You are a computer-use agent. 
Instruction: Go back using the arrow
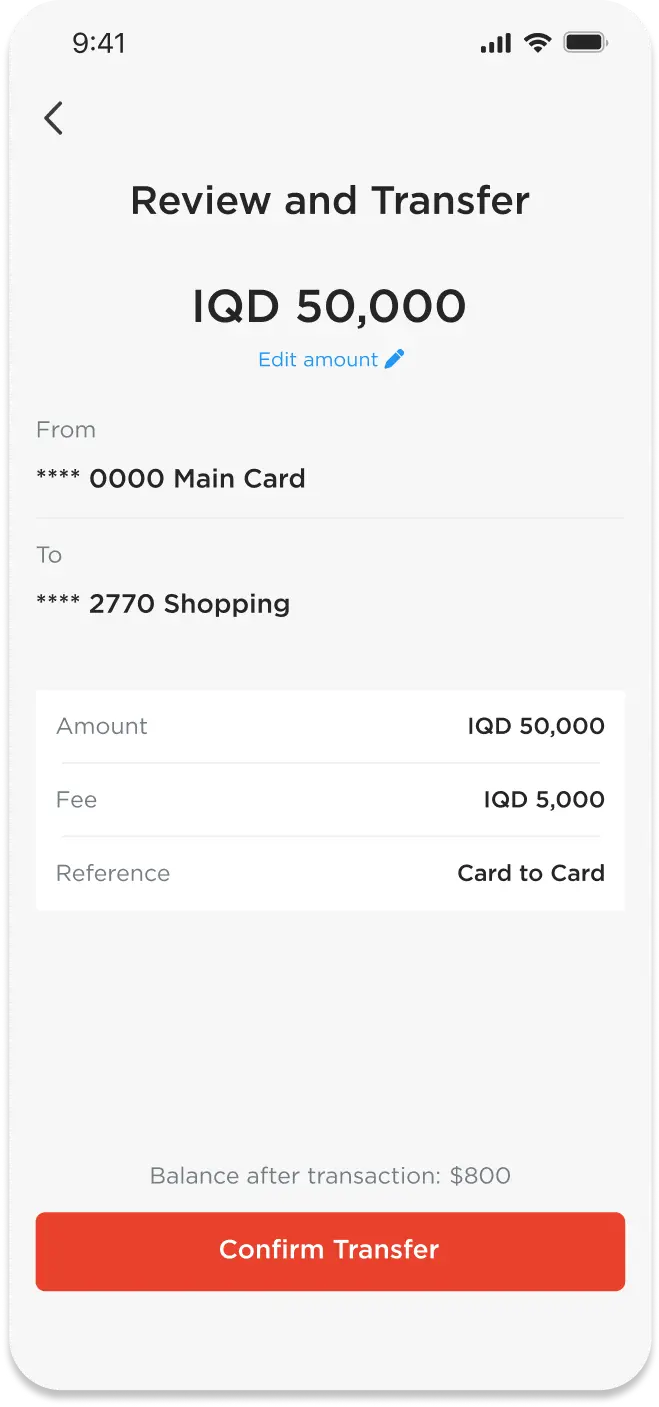54,118
